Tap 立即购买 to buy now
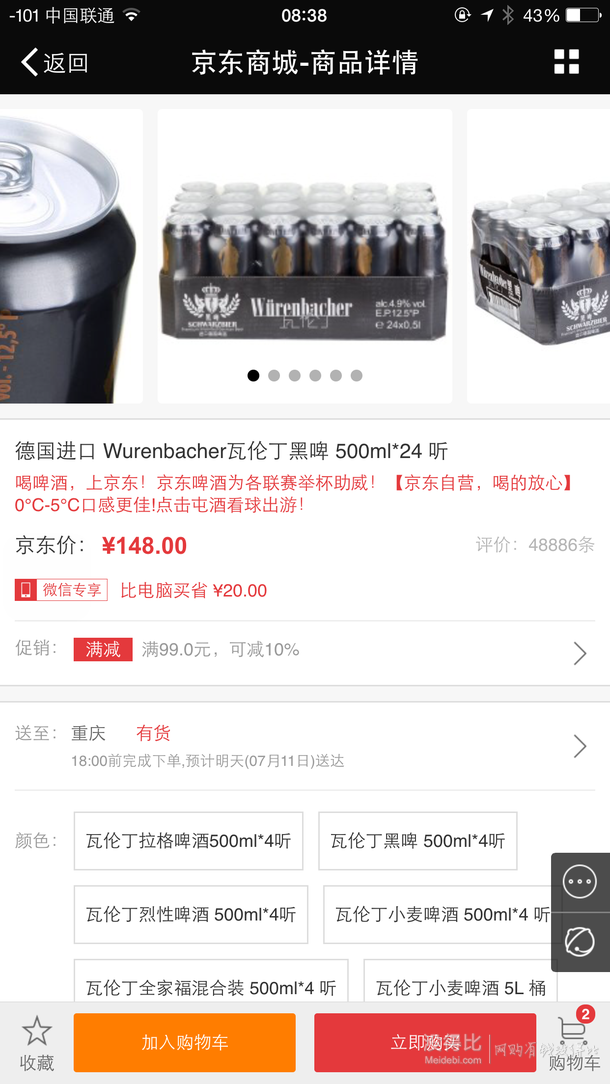This screenshot has height=1084, width=610. pos(425,1042)
